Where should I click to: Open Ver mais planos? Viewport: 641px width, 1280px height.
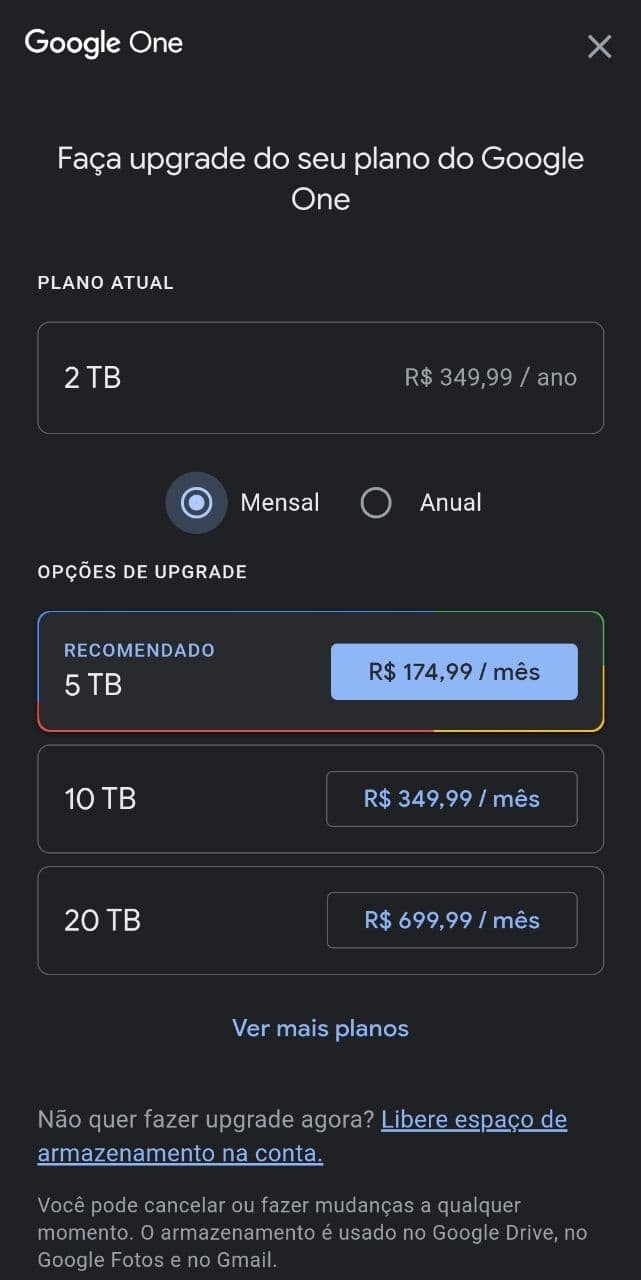[320, 1028]
